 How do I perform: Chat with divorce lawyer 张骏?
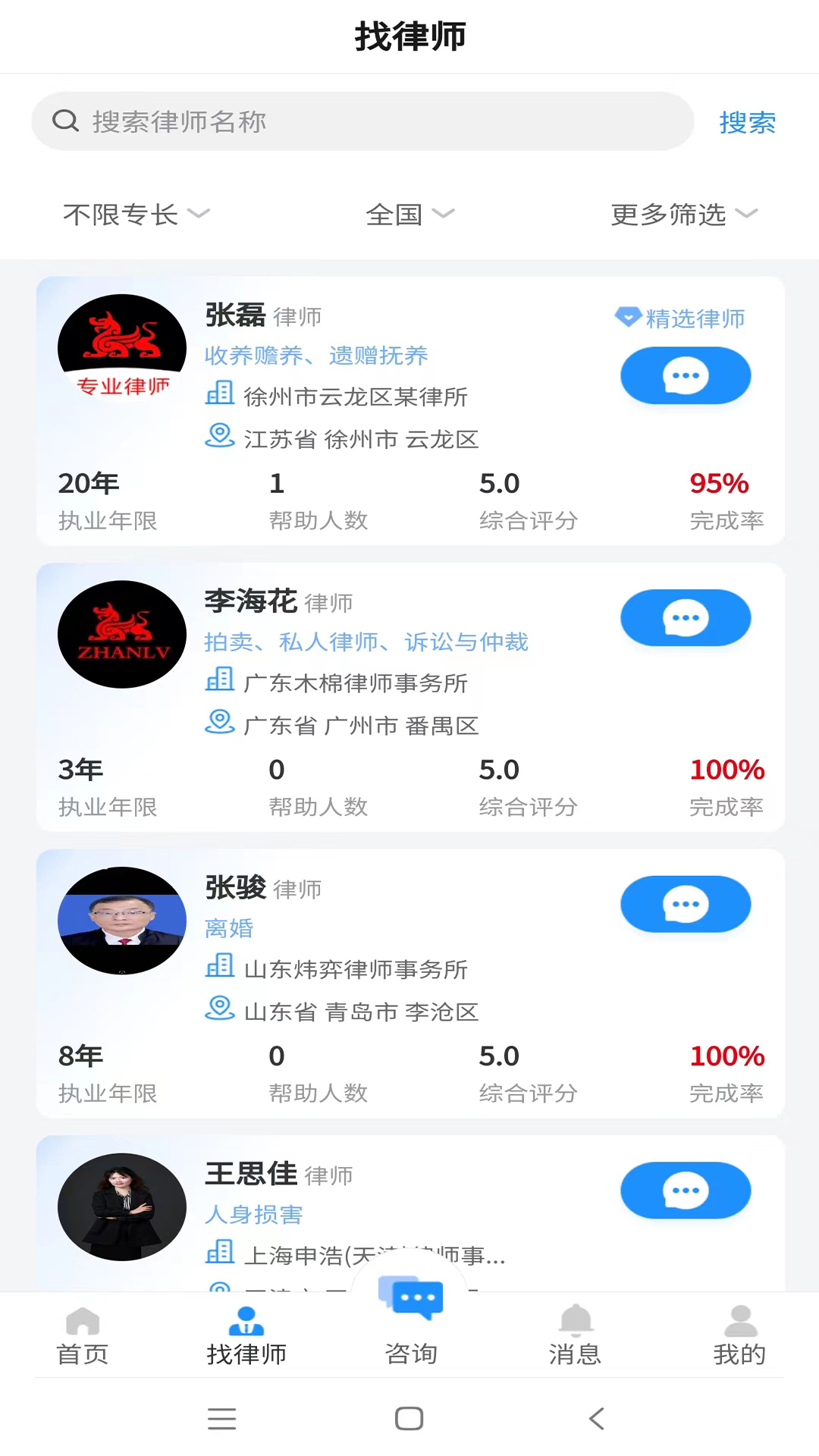click(686, 904)
